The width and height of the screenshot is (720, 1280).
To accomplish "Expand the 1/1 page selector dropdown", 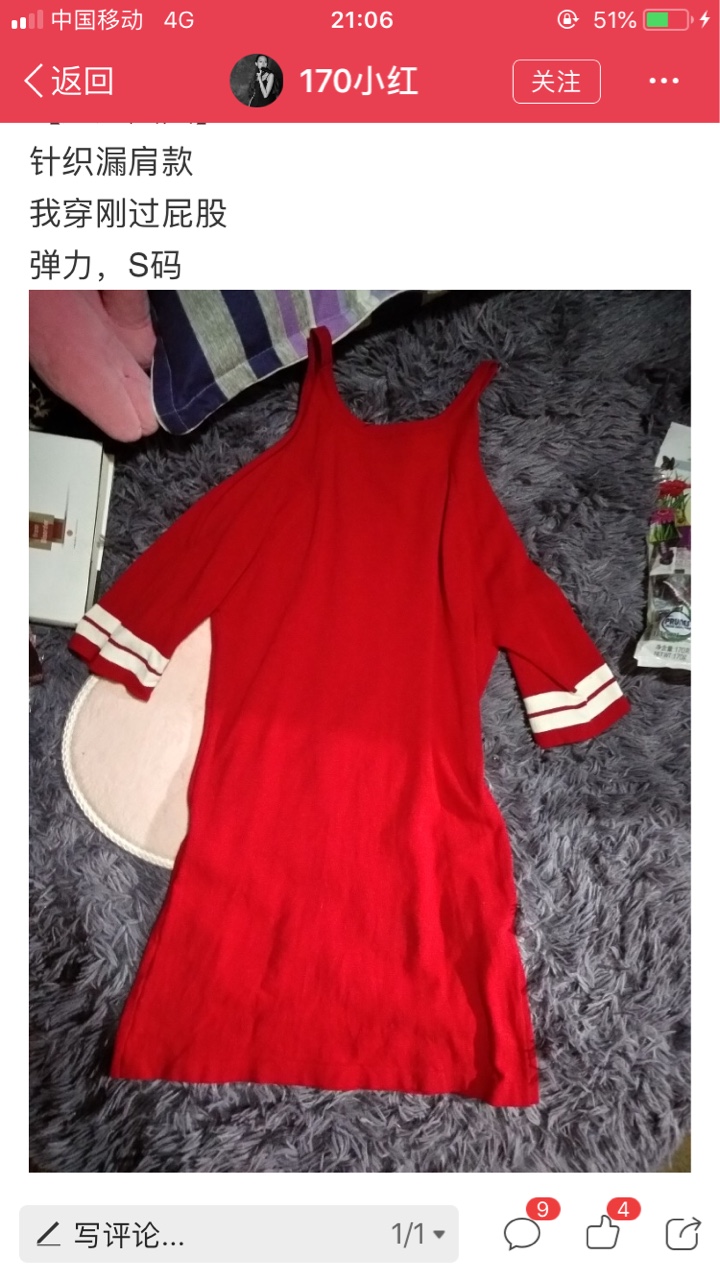I will pos(418,1234).
